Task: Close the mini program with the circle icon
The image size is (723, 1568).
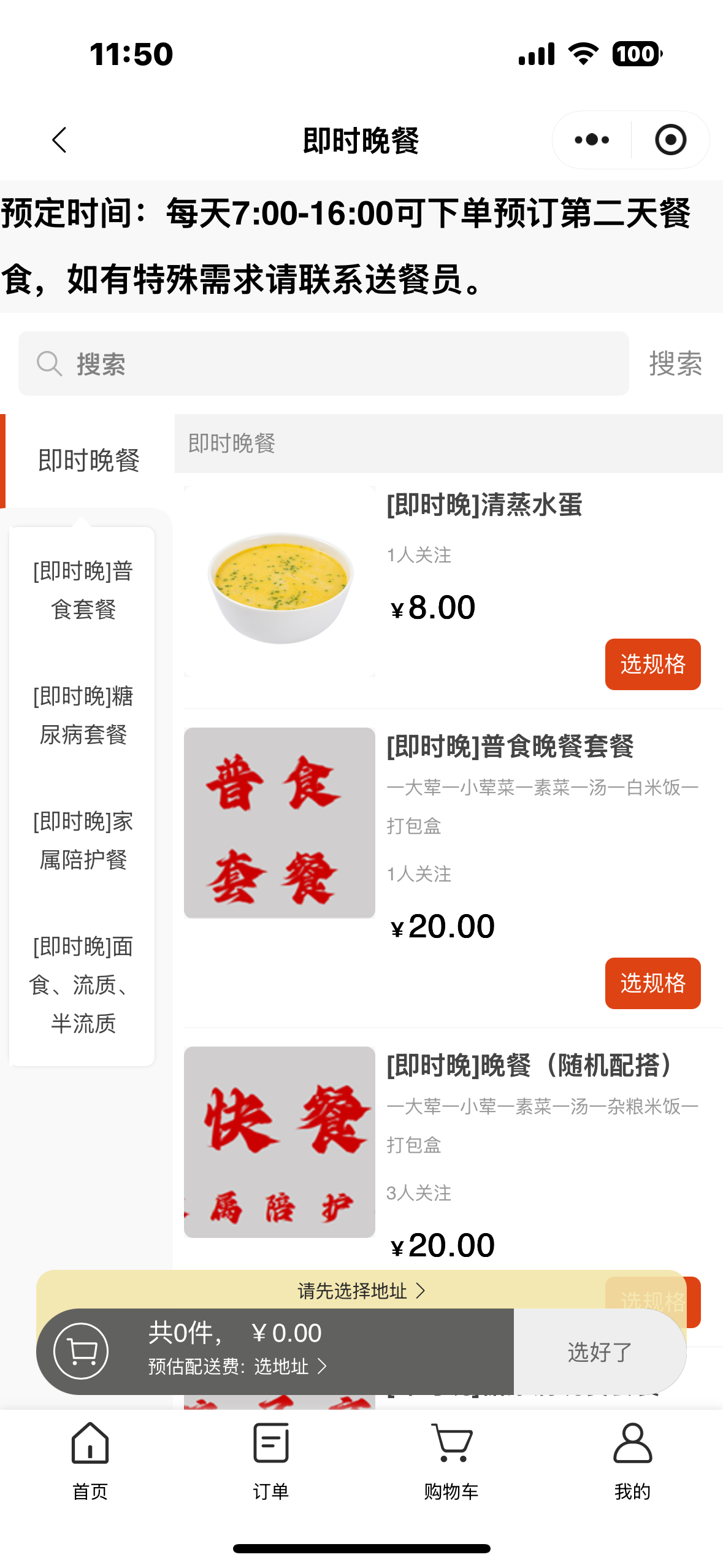Action: pos(670,140)
